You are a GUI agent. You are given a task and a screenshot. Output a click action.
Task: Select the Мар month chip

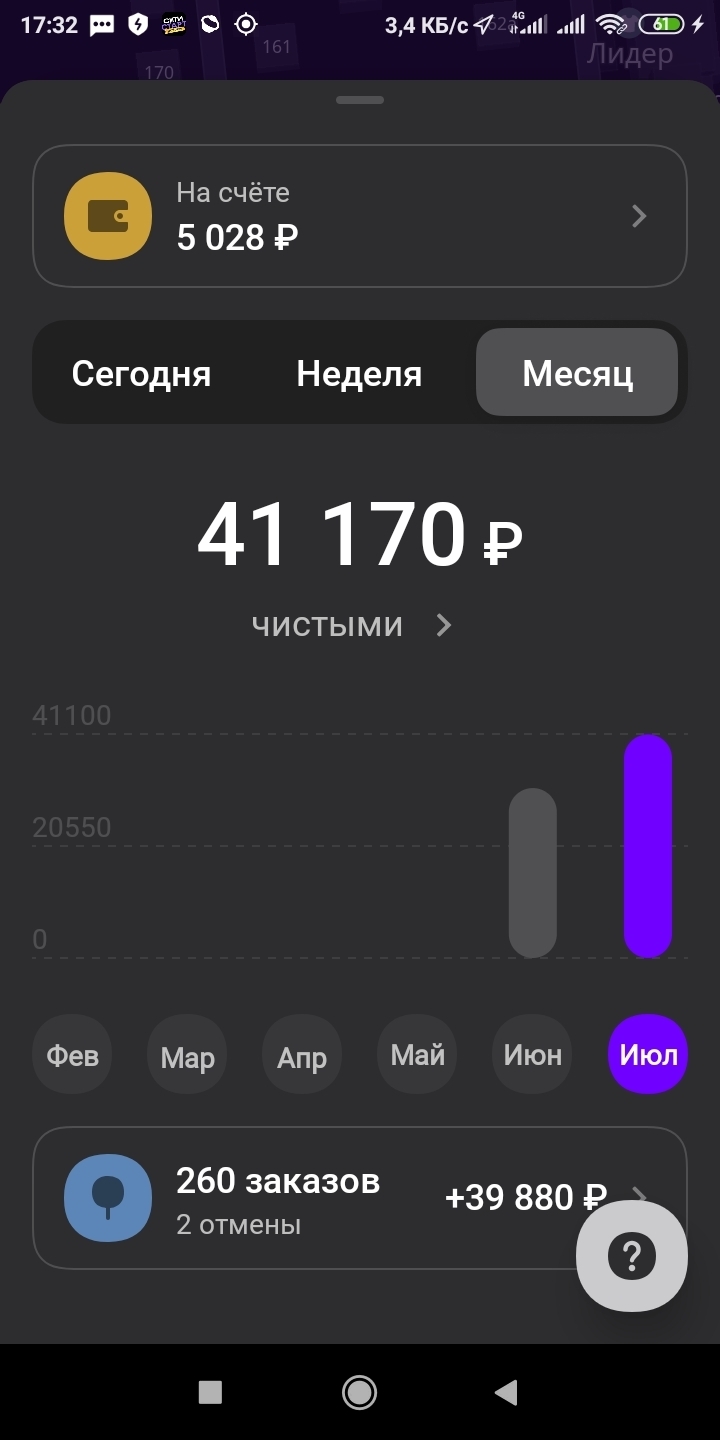click(x=187, y=1055)
